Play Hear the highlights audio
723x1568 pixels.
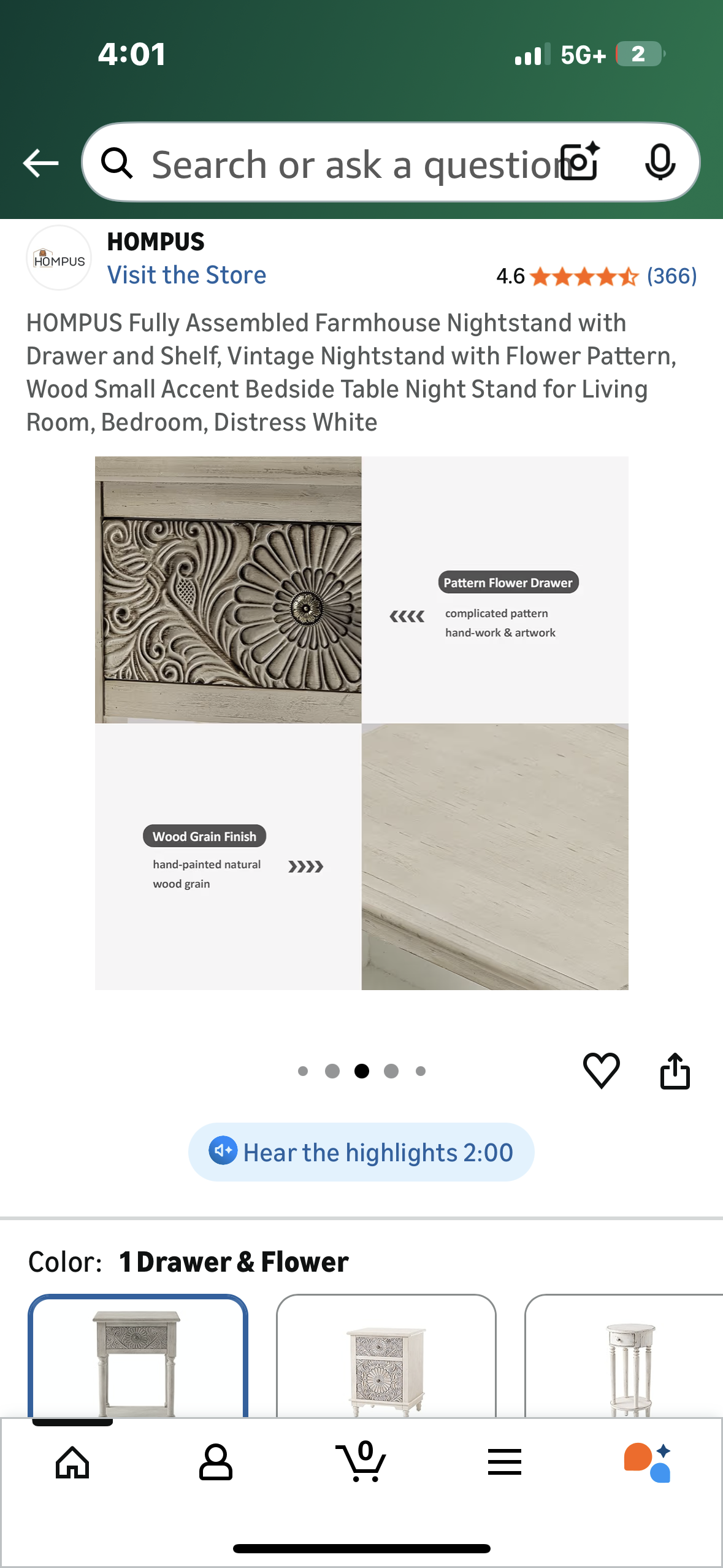[x=361, y=1152]
